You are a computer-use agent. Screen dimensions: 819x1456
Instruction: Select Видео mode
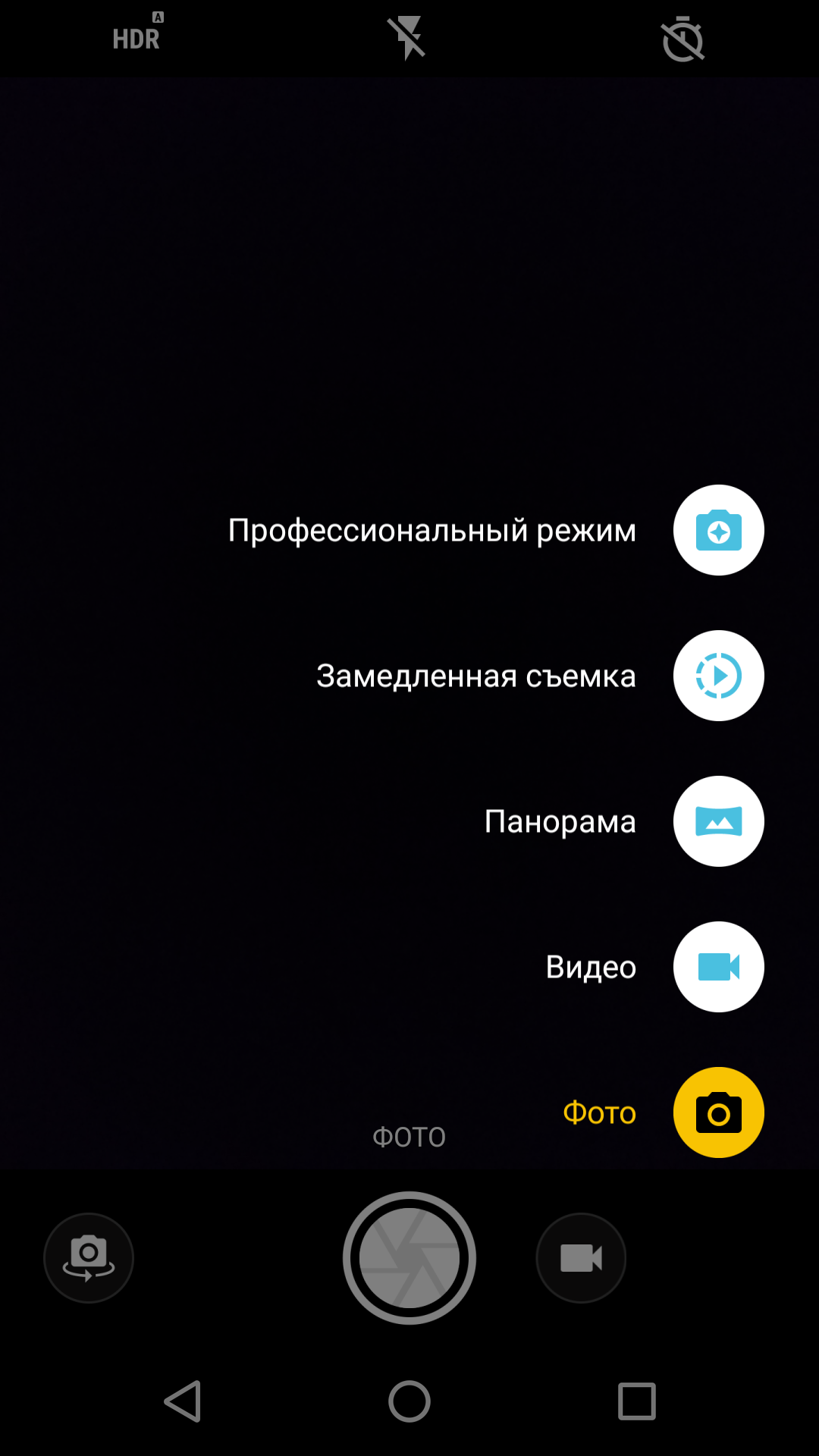point(718,967)
